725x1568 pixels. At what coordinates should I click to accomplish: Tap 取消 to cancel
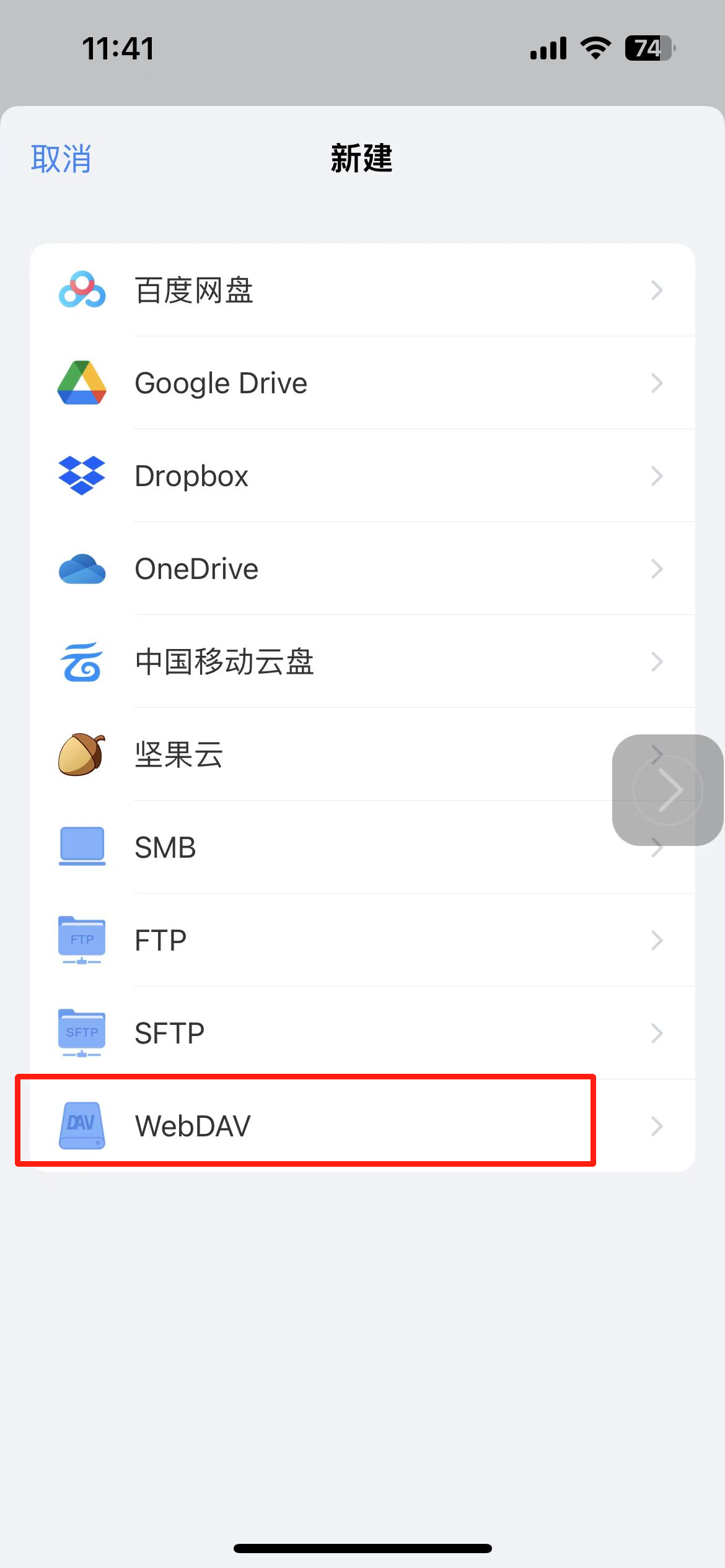[x=61, y=159]
